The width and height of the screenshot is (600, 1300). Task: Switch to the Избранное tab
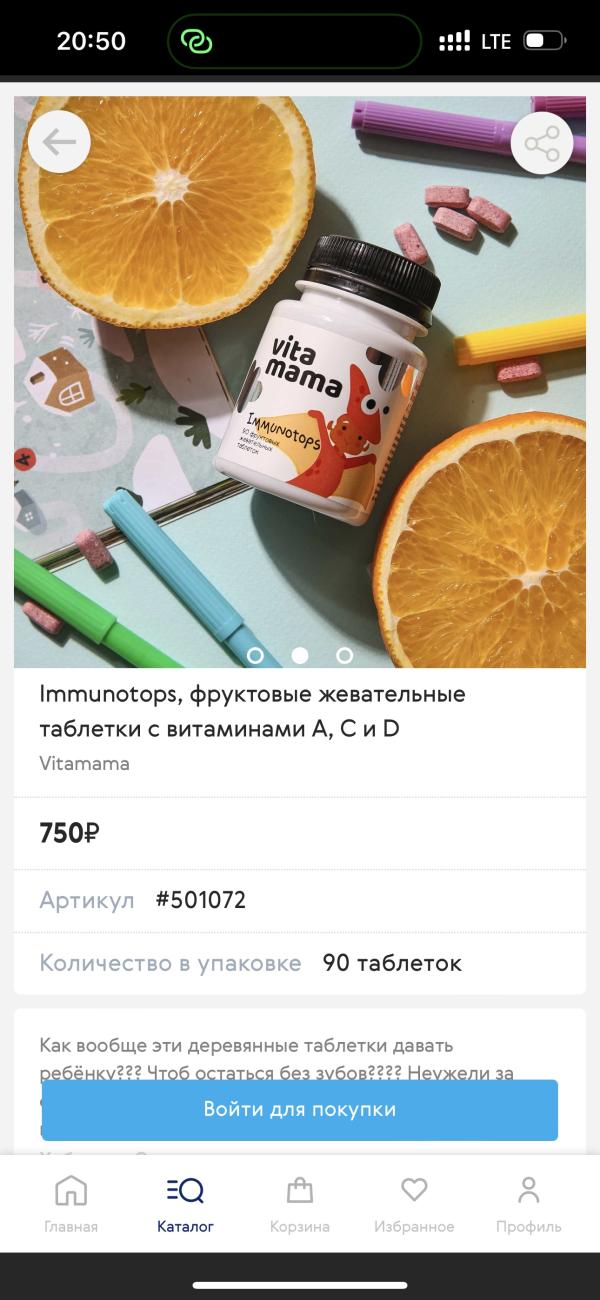[x=414, y=1204]
